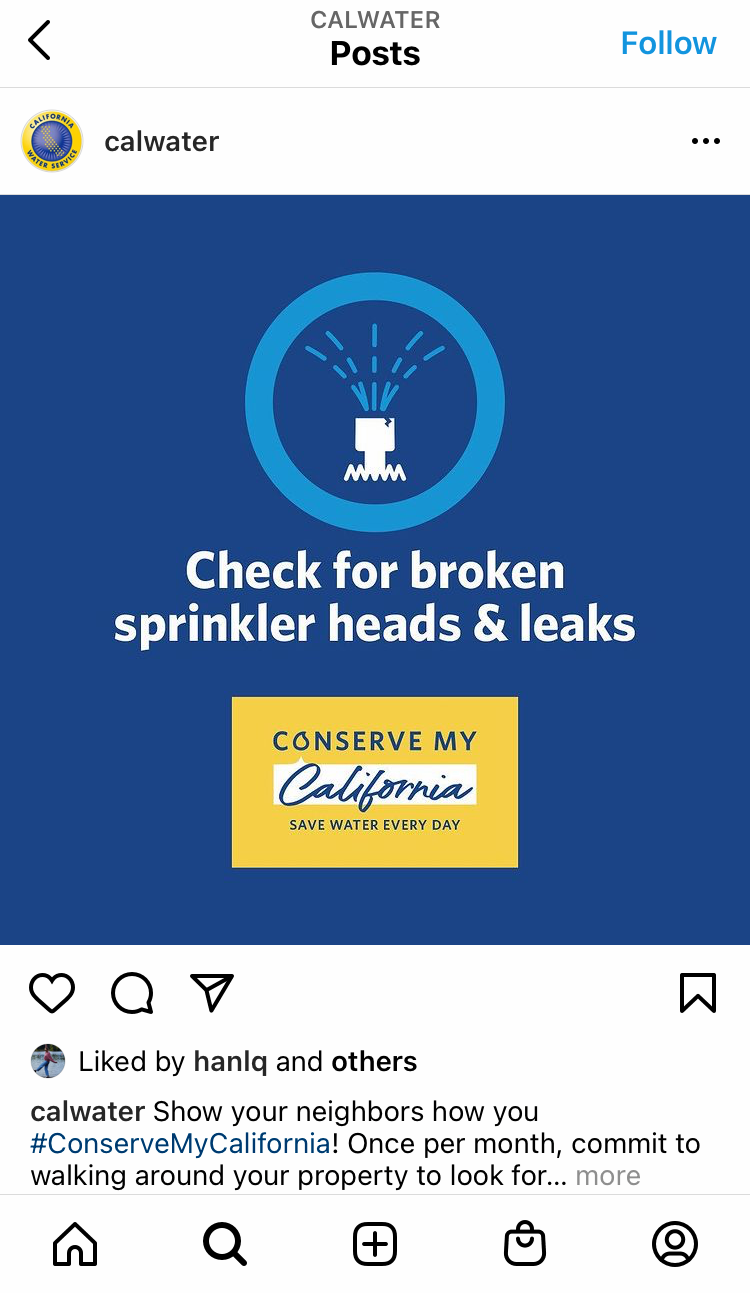
Task: Share the post via the paper plane
Action: point(211,993)
